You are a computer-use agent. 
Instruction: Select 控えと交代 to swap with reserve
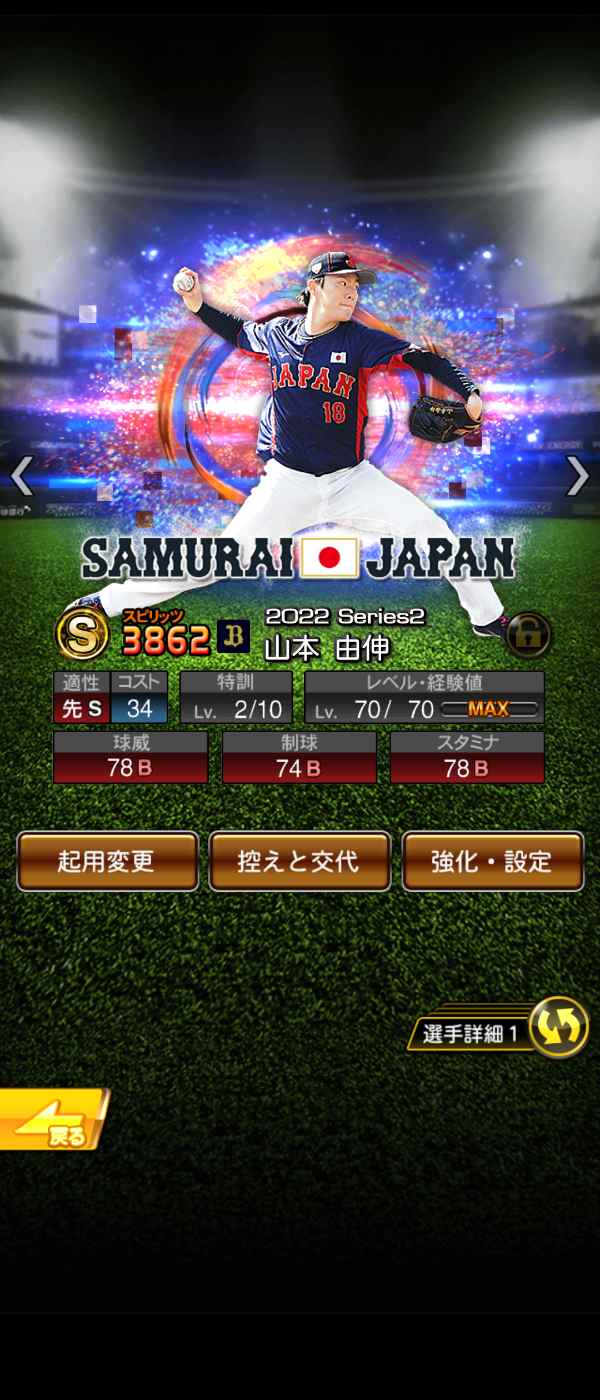pos(299,861)
